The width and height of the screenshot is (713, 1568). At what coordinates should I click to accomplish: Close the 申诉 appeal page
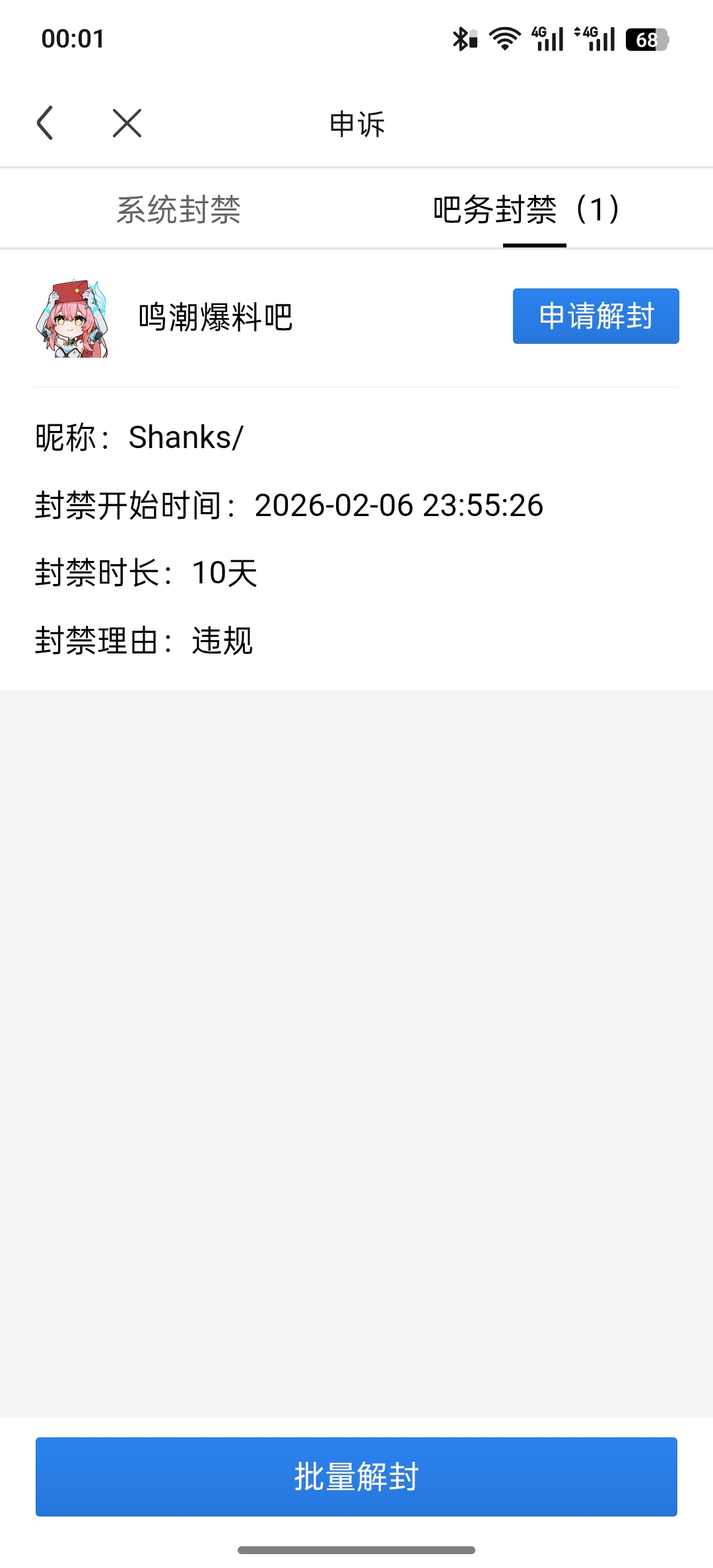coord(127,123)
